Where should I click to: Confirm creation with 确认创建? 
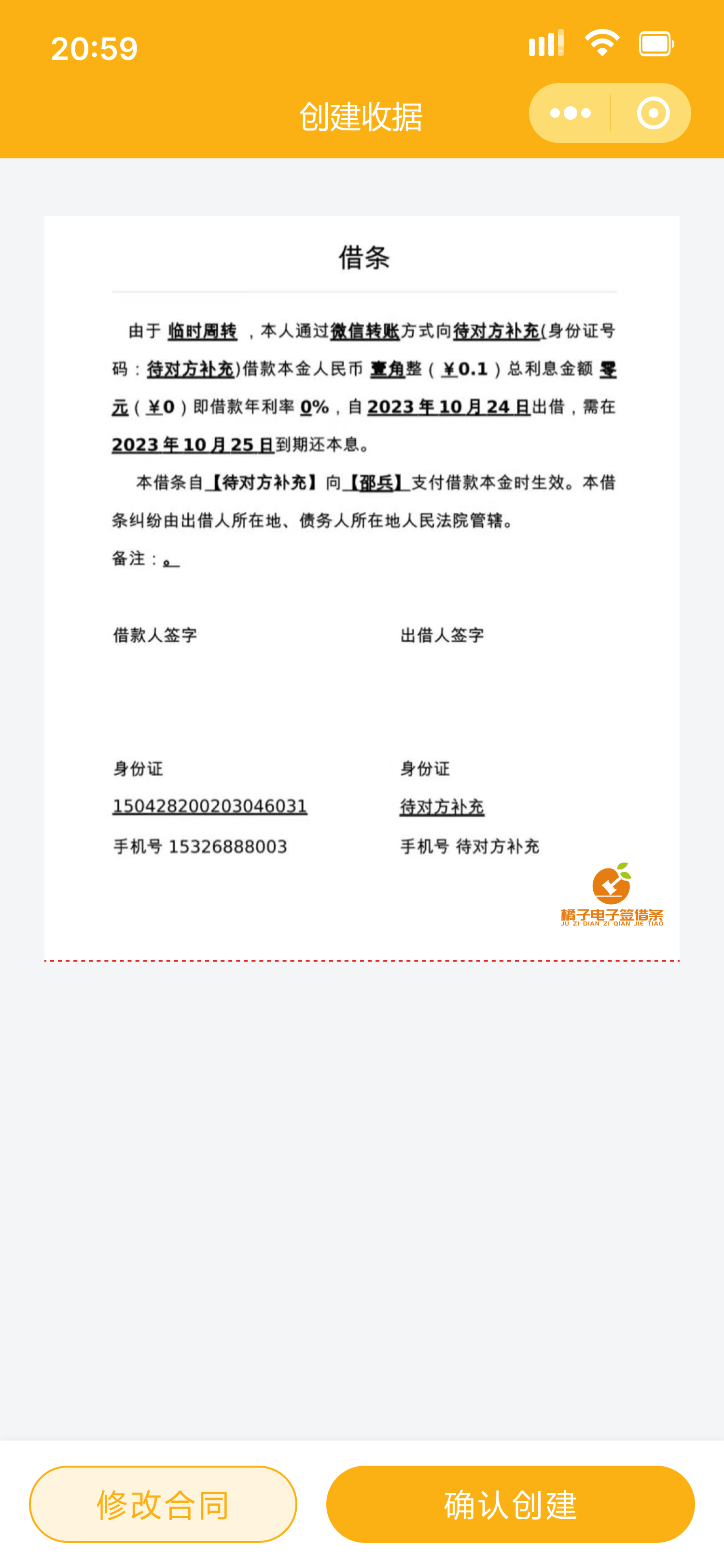[510, 1503]
